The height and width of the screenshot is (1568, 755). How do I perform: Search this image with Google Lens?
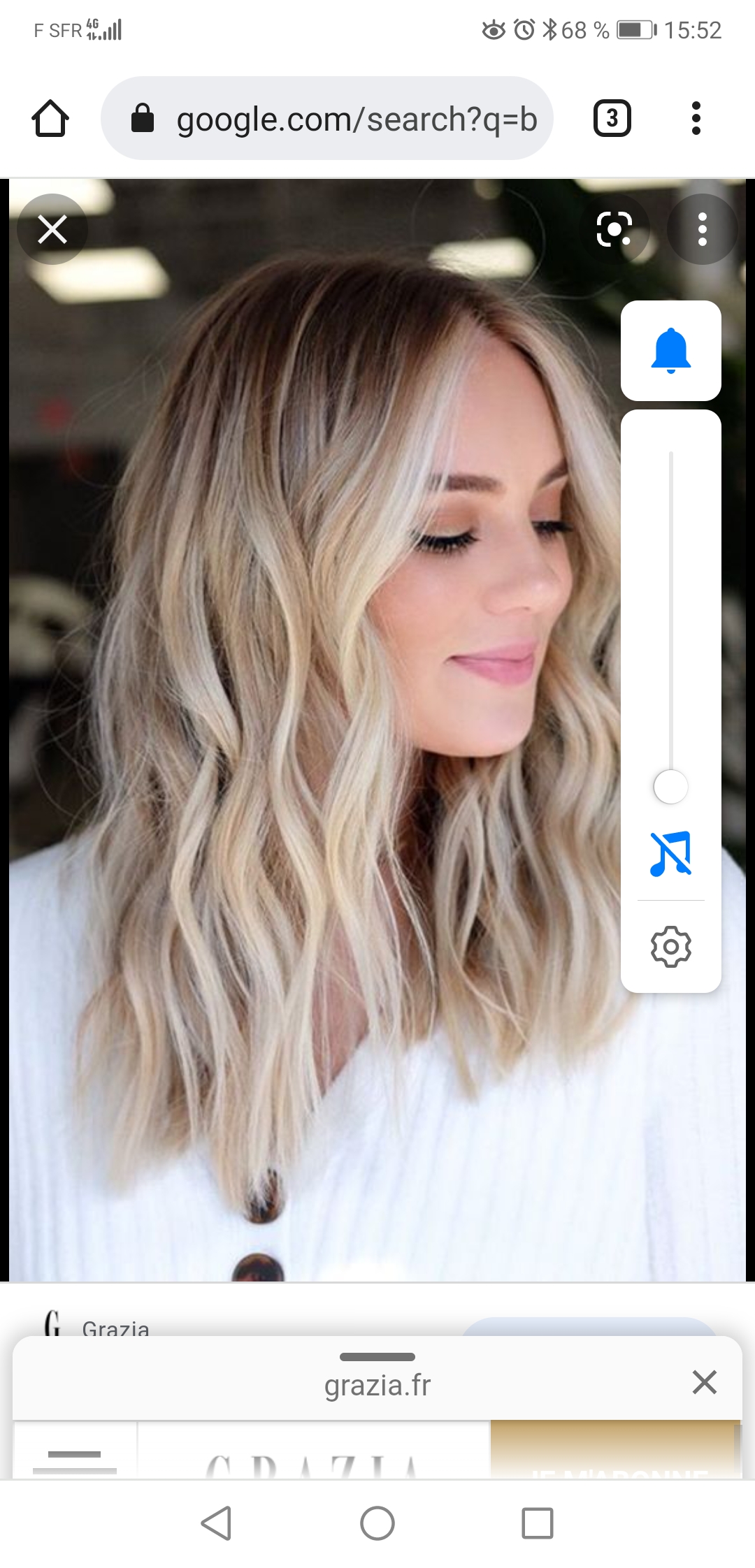pyautogui.click(x=614, y=229)
